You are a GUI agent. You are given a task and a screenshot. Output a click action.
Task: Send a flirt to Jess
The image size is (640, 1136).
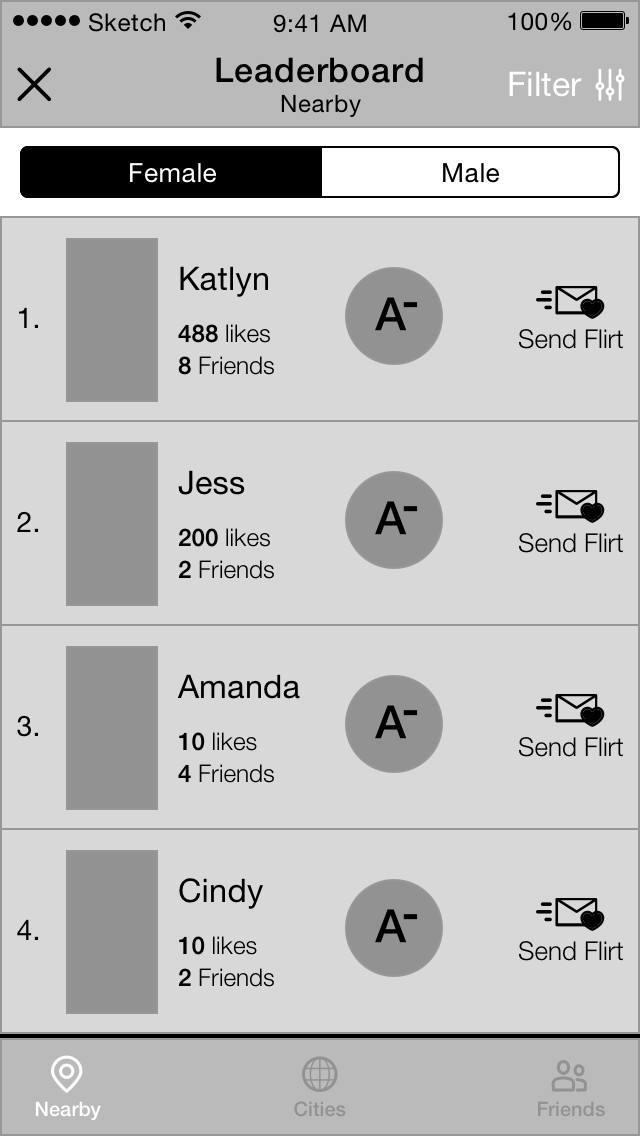(570, 522)
